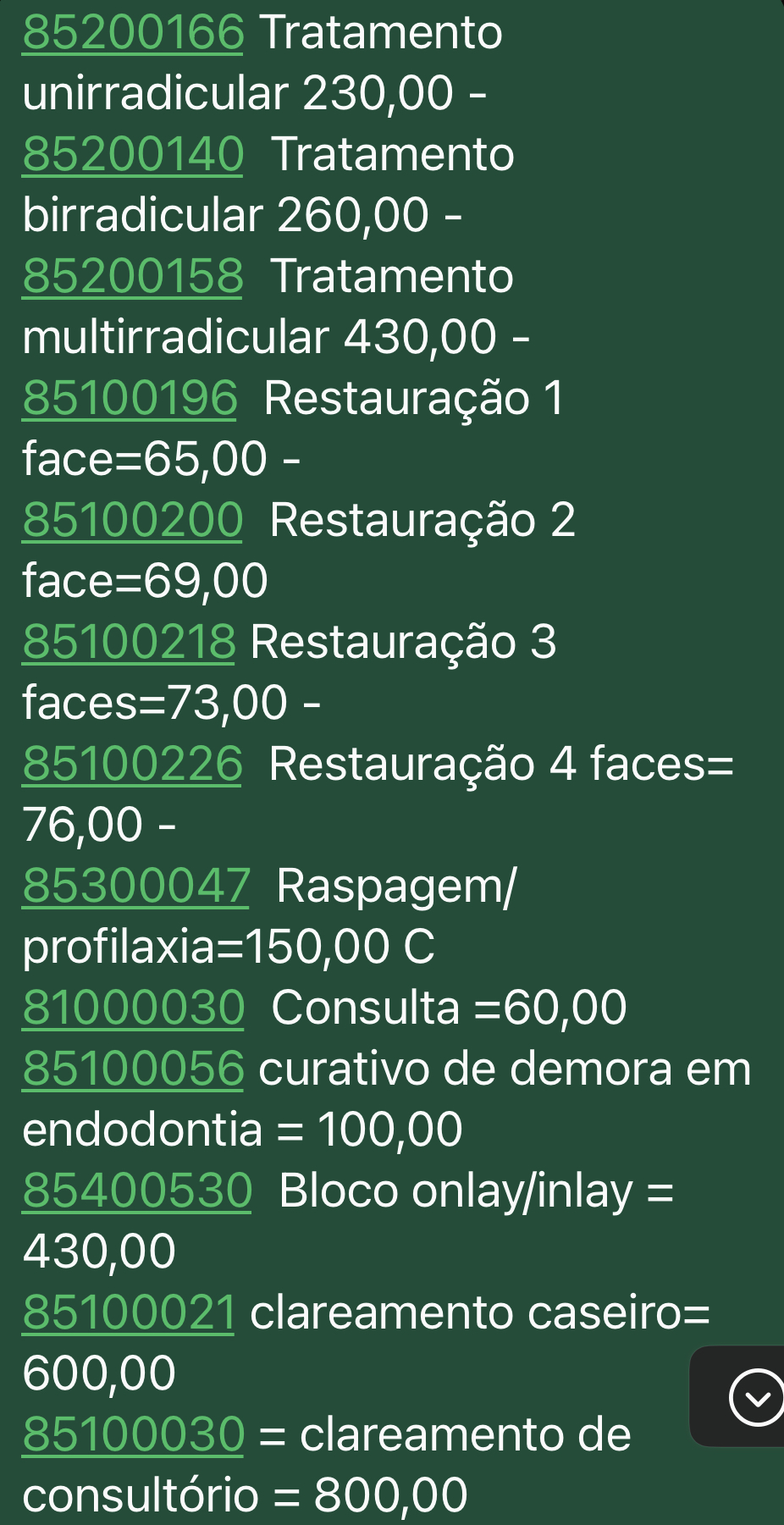
Task: Open the 85100200 number link
Action: (133, 521)
